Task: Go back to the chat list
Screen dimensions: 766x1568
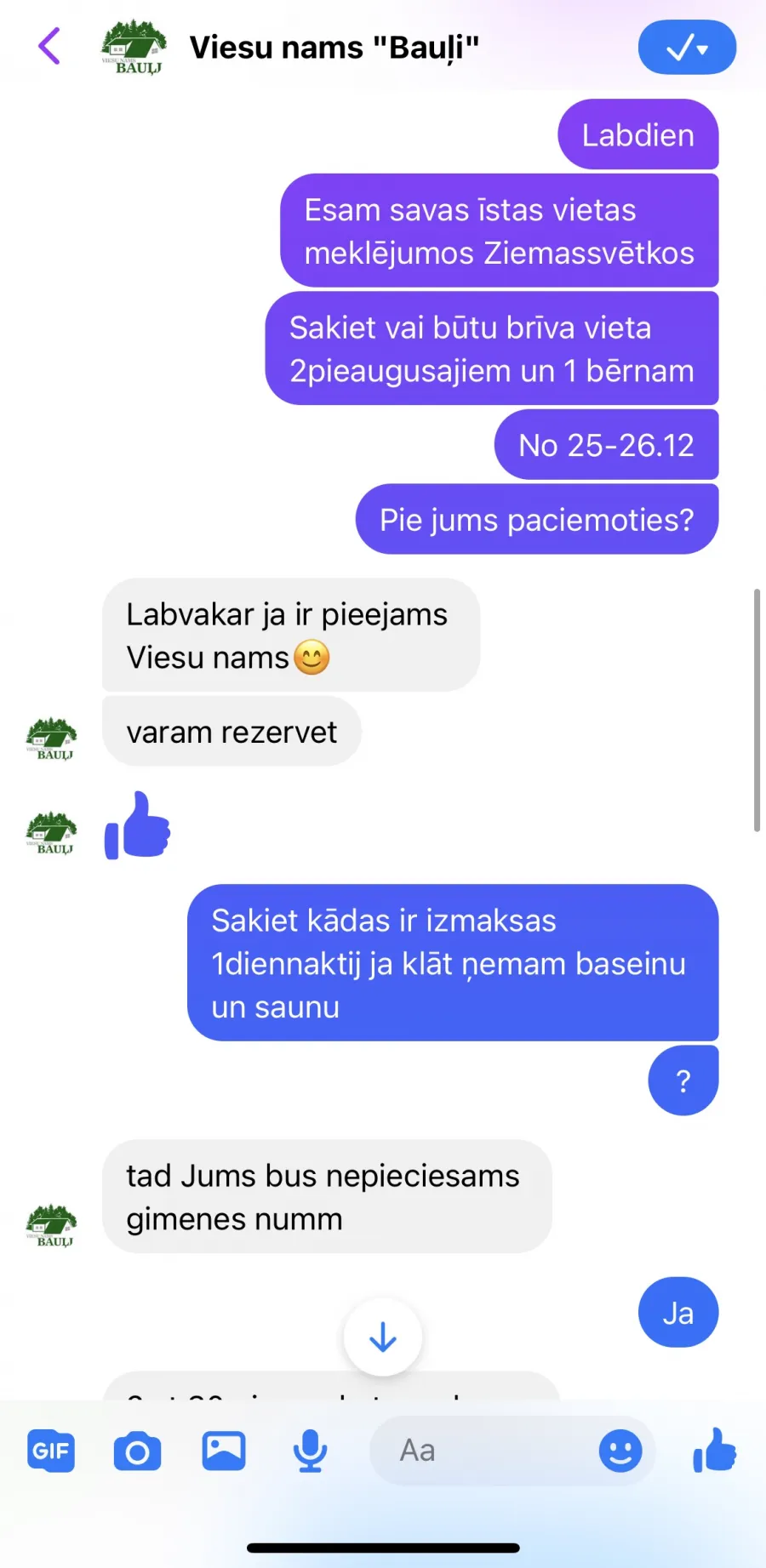Action: coord(49,46)
